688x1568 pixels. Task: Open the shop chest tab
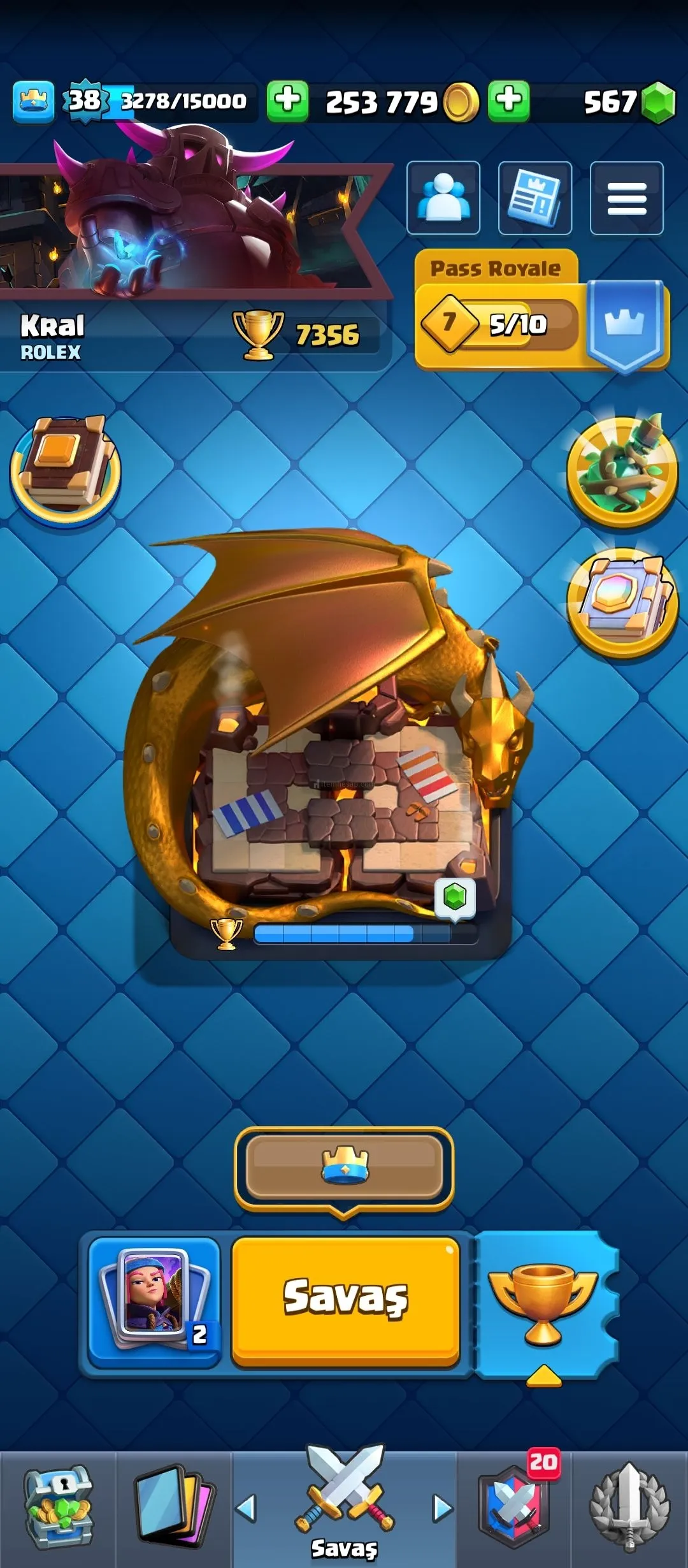[57, 1507]
